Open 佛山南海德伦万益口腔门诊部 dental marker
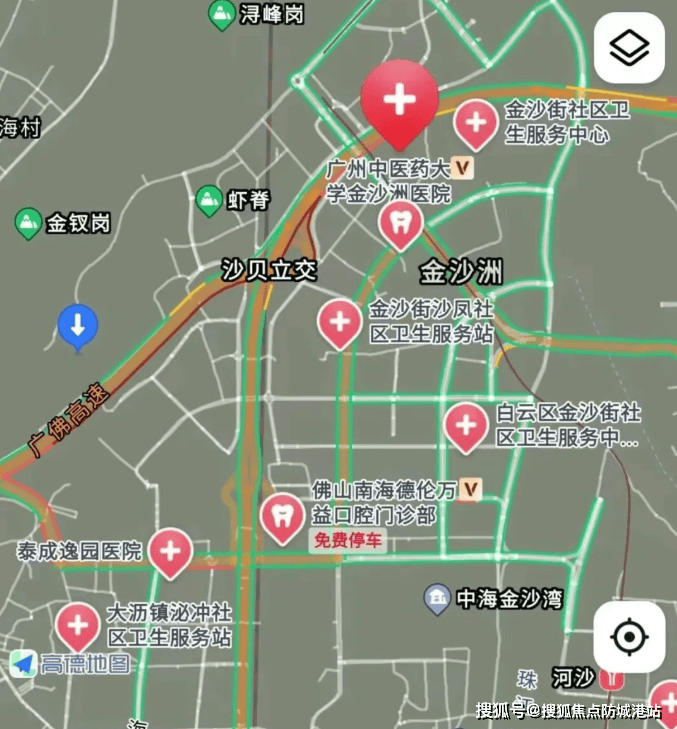The height and width of the screenshot is (729, 677). click(x=282, y=517)
